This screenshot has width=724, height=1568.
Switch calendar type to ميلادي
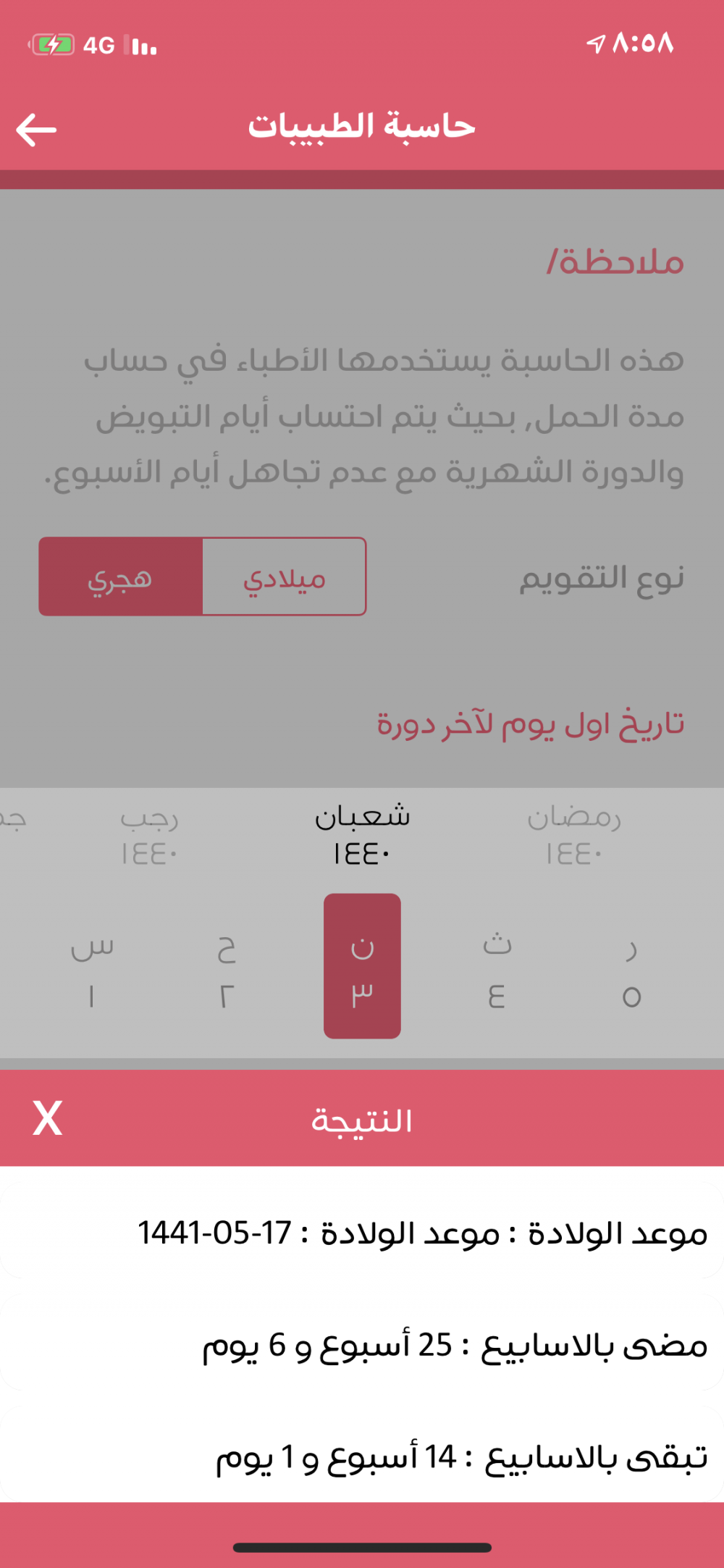tap(284, 577)
